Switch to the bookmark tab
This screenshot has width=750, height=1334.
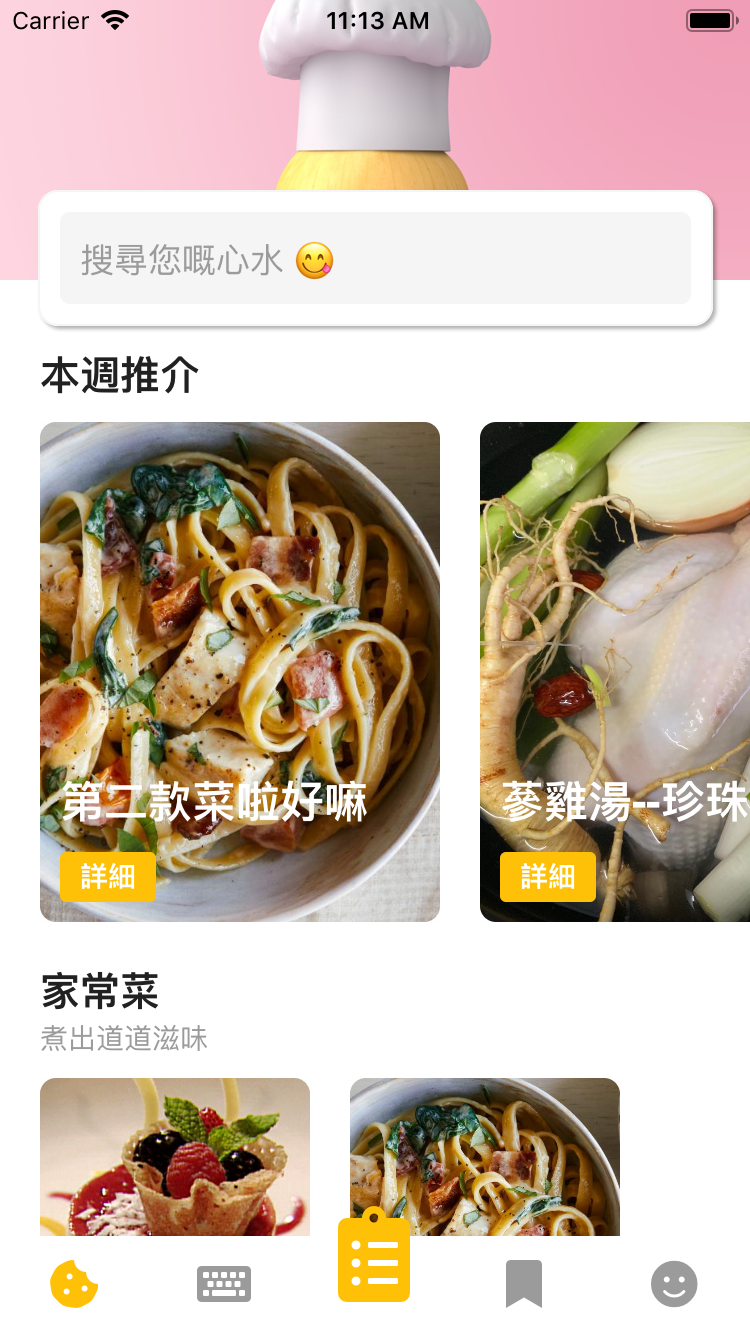click(x=524, y=1284)
